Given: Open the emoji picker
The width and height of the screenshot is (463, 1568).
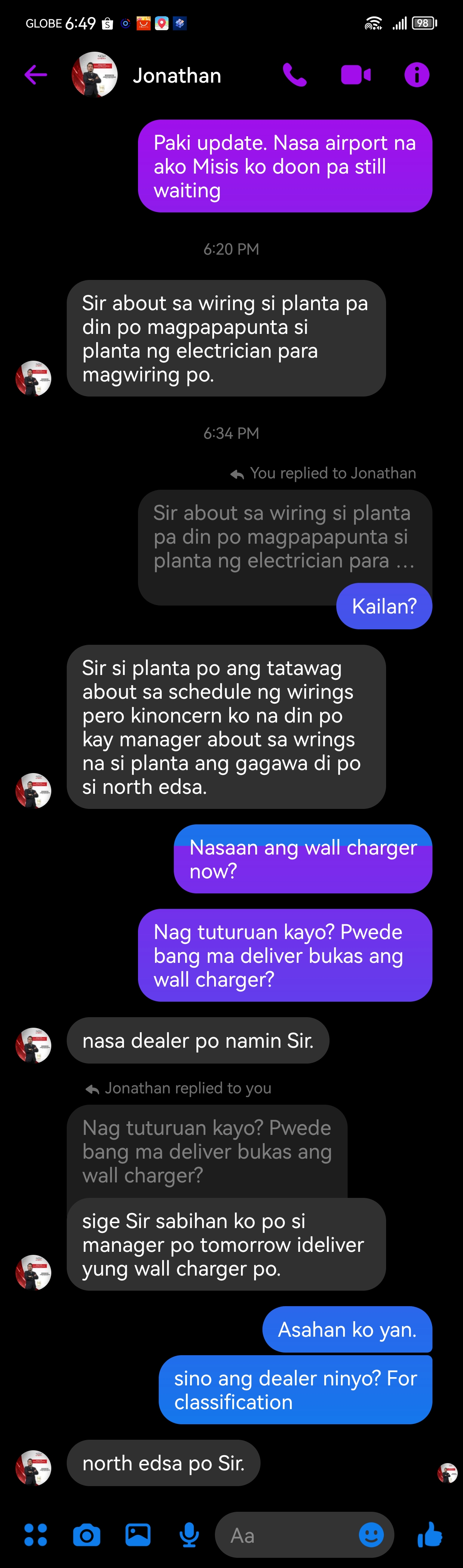Looking at the screenshot, I should [371, 1534].
